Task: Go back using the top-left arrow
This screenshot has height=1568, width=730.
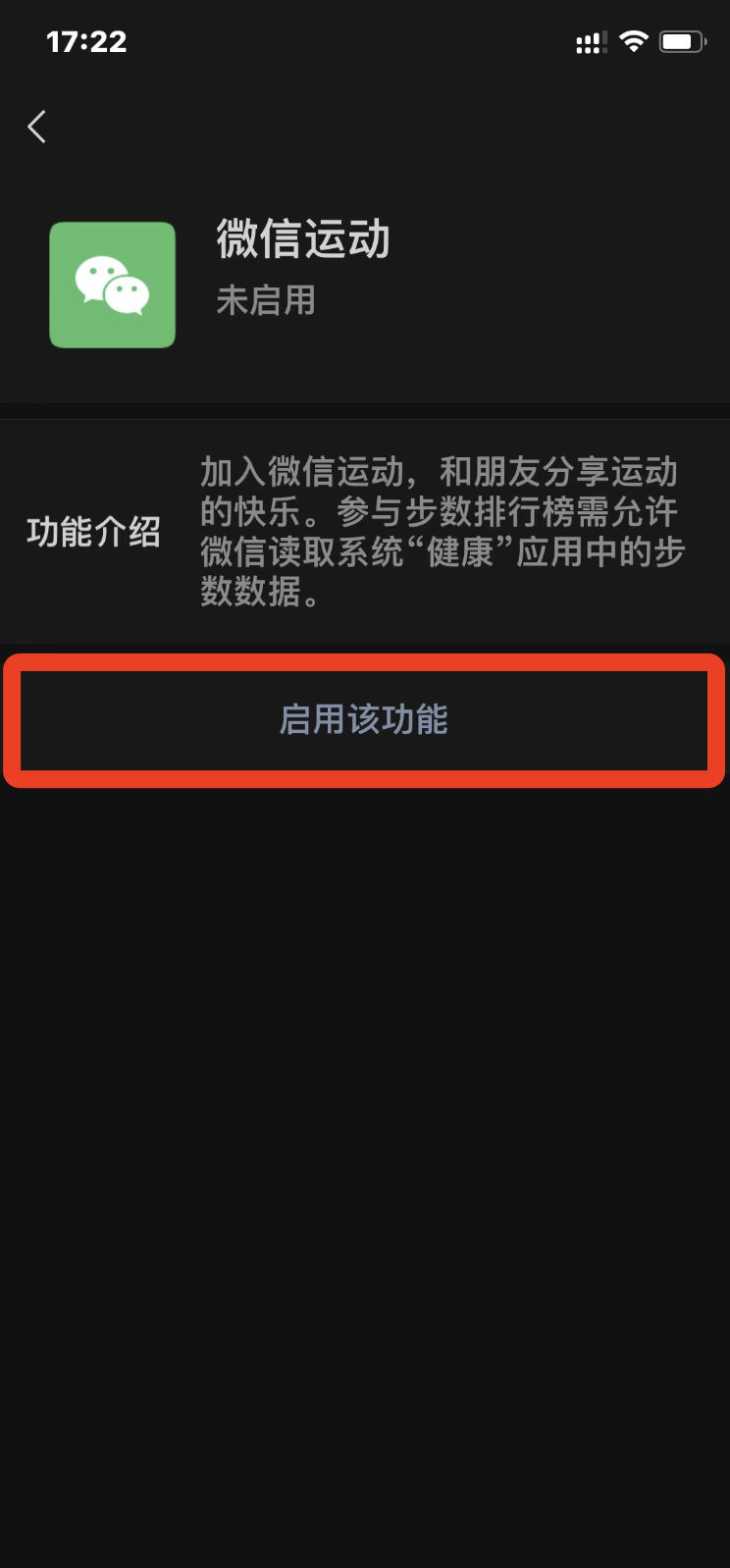Action: click(x=37, y=127)
